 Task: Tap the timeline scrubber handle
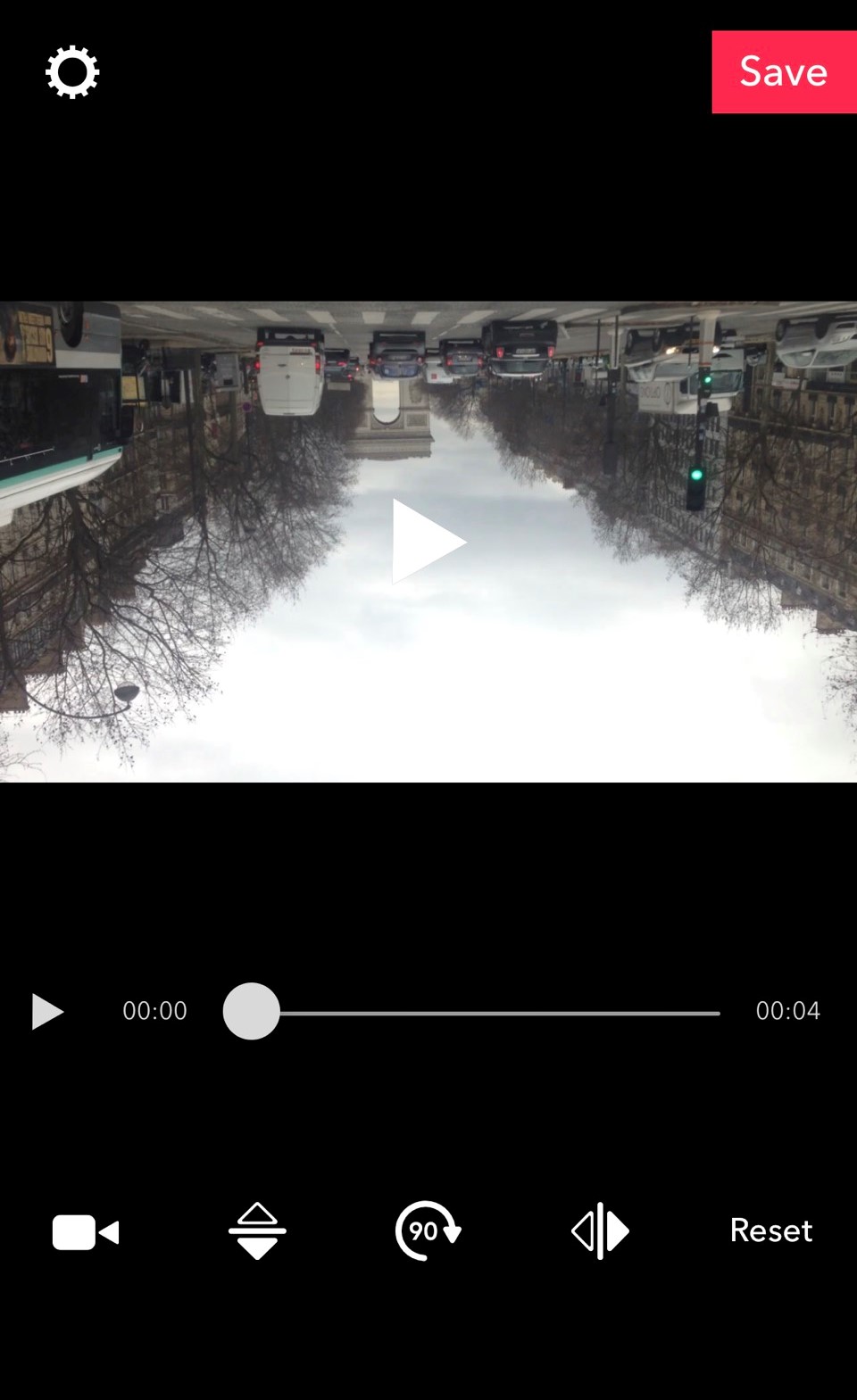pos(252,1011)
